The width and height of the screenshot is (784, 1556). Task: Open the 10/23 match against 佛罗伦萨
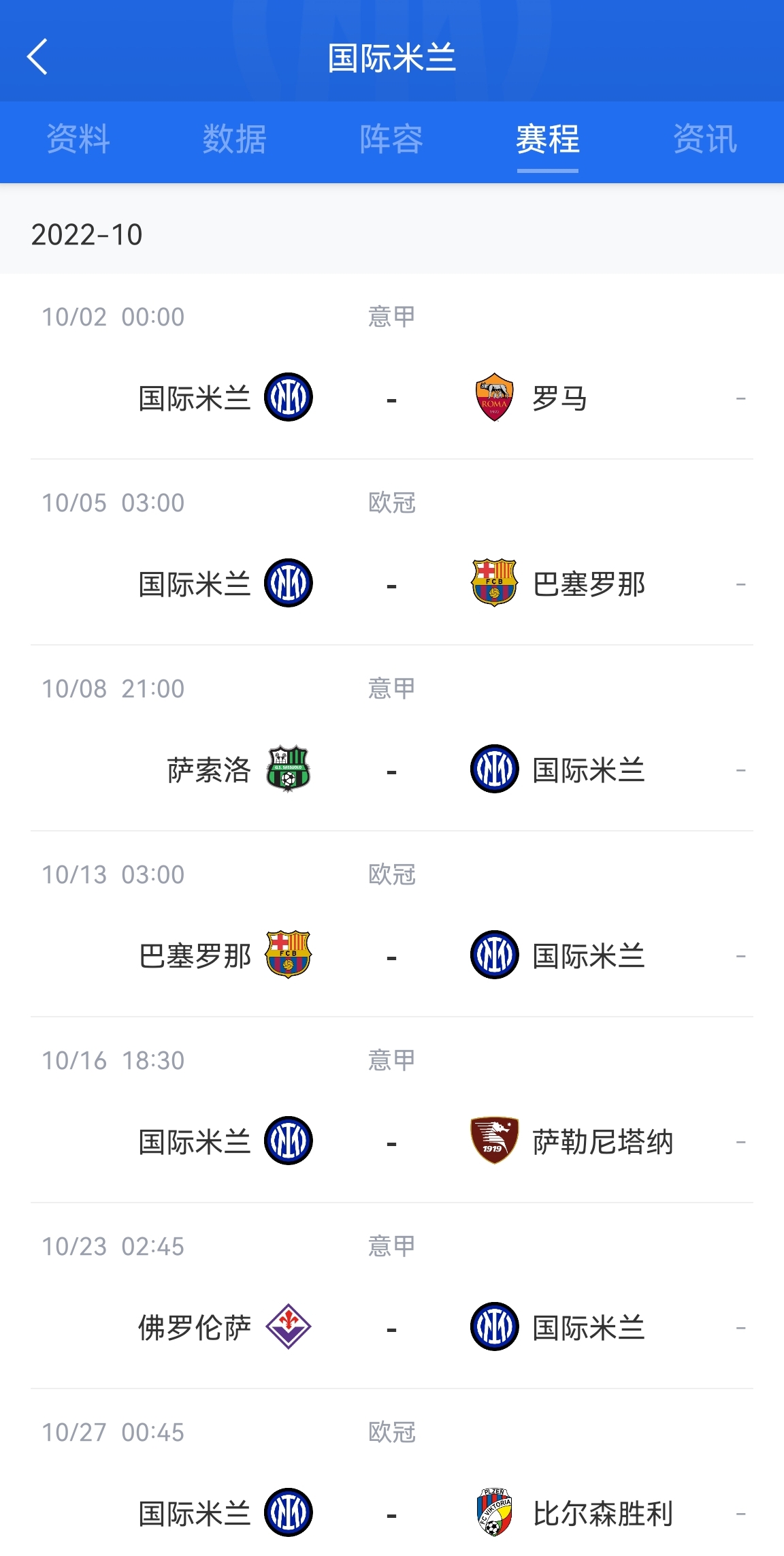(392, 1296)
